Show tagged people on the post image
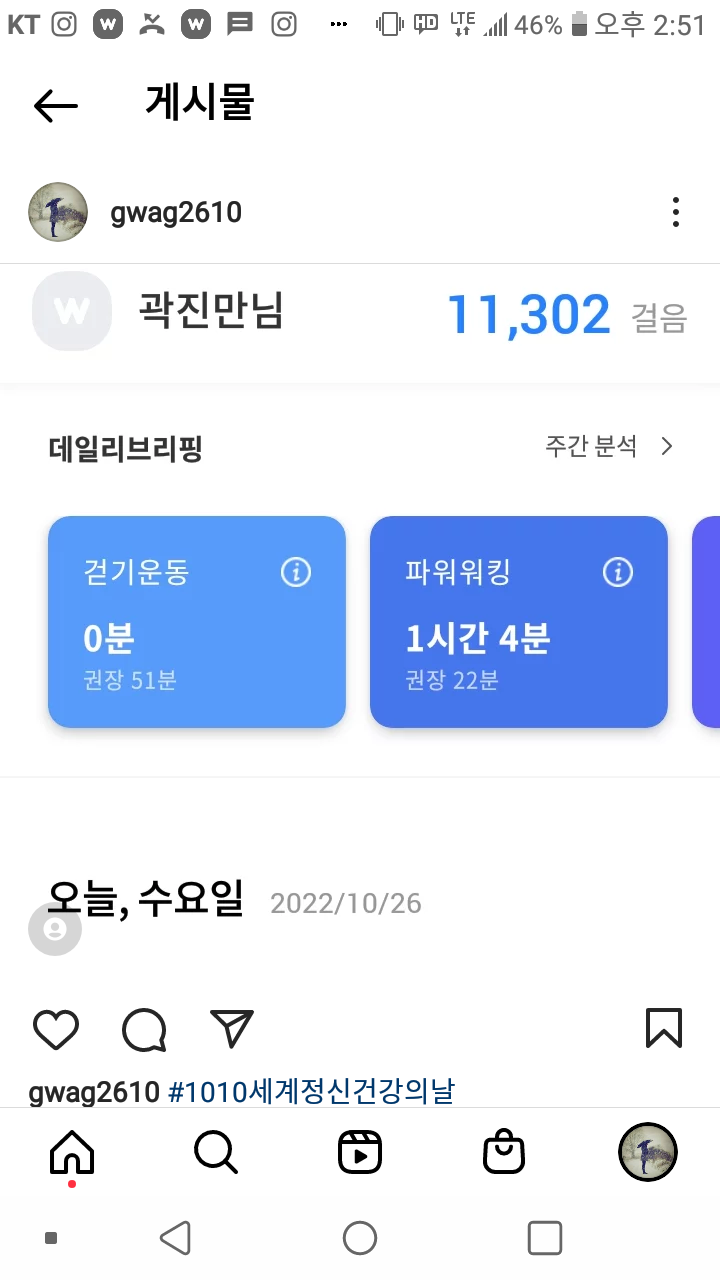Viewport: 720px width, 1280px height. 55,929
